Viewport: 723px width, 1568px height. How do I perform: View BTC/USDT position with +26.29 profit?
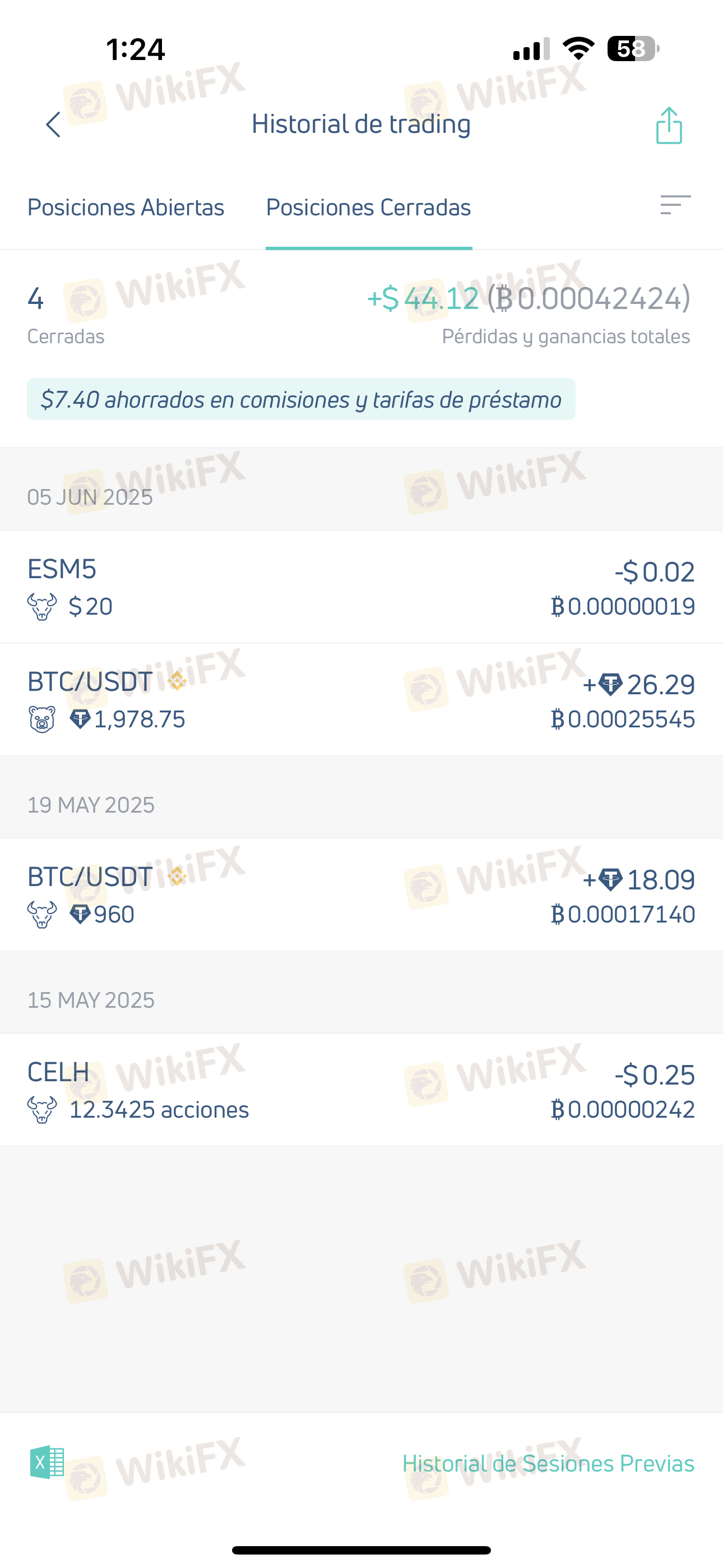pyautogui.click(x=361, y=700)
